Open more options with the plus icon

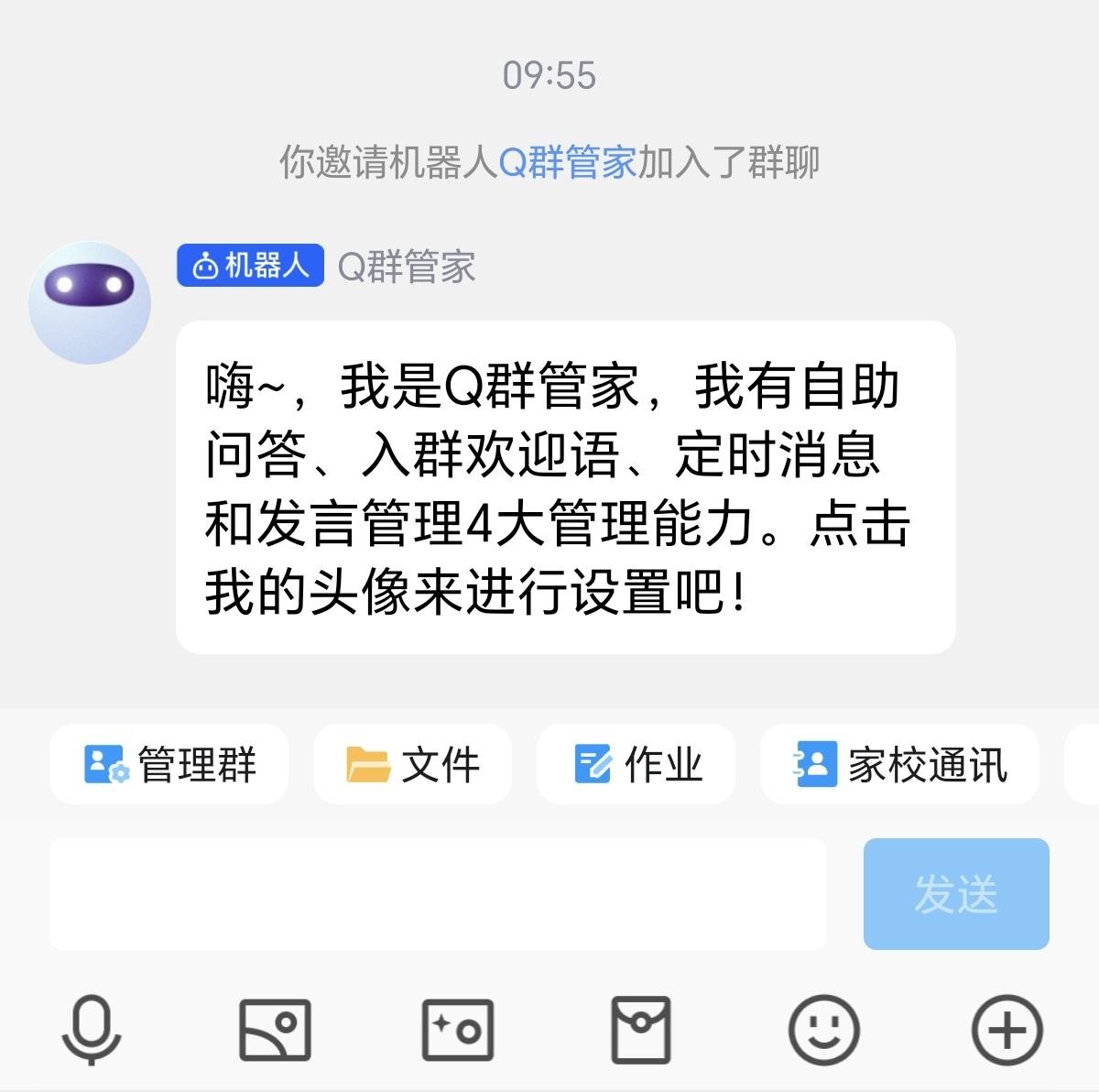[1007, 1030]
